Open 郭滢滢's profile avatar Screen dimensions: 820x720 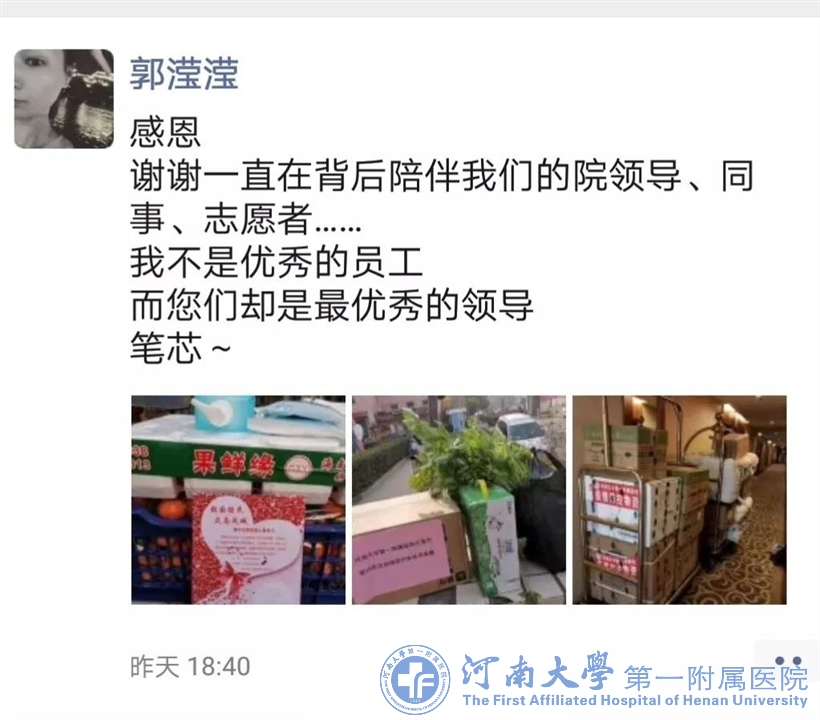64,99
